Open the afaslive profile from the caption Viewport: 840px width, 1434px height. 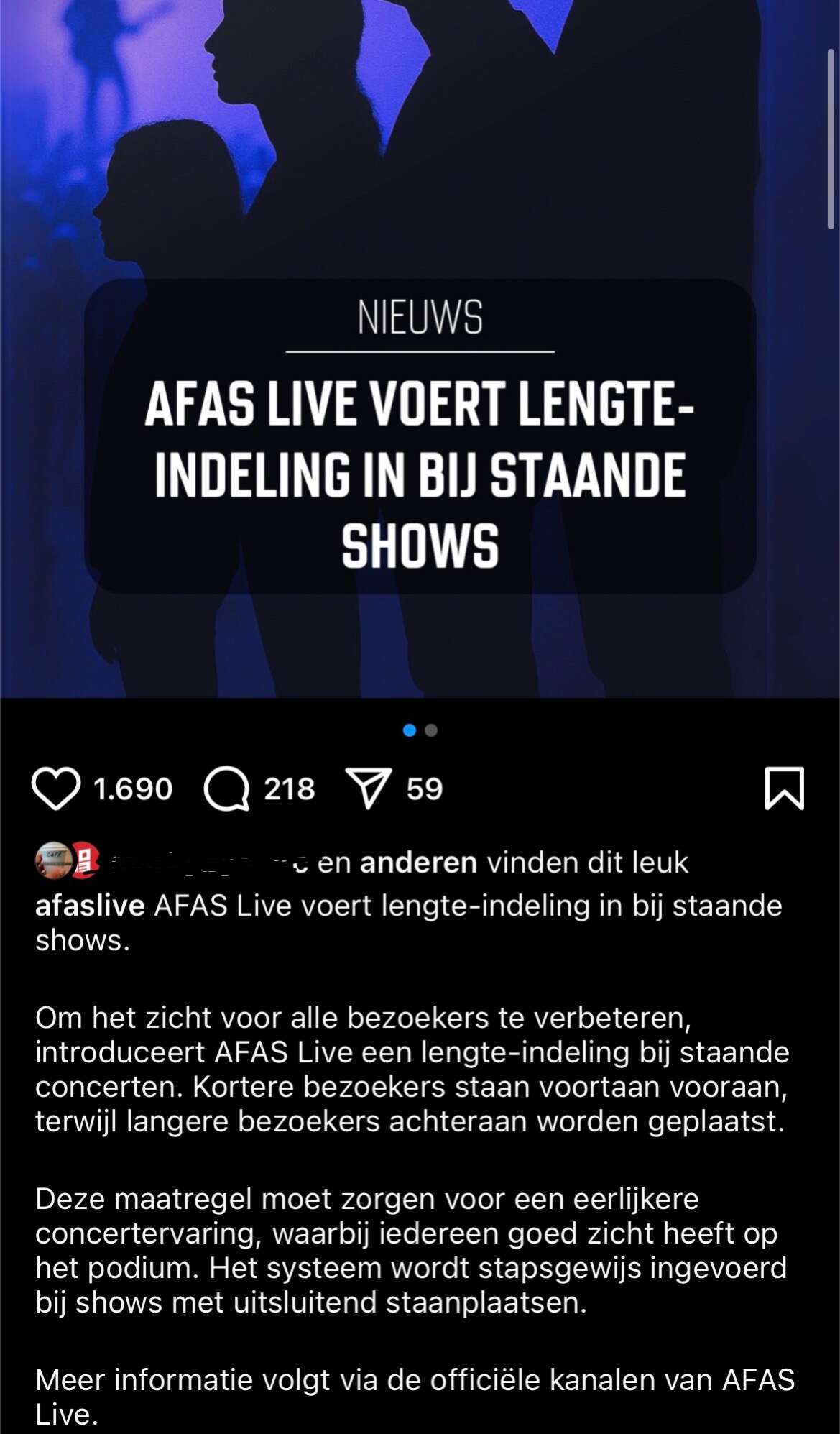click(x=90, y=905)
